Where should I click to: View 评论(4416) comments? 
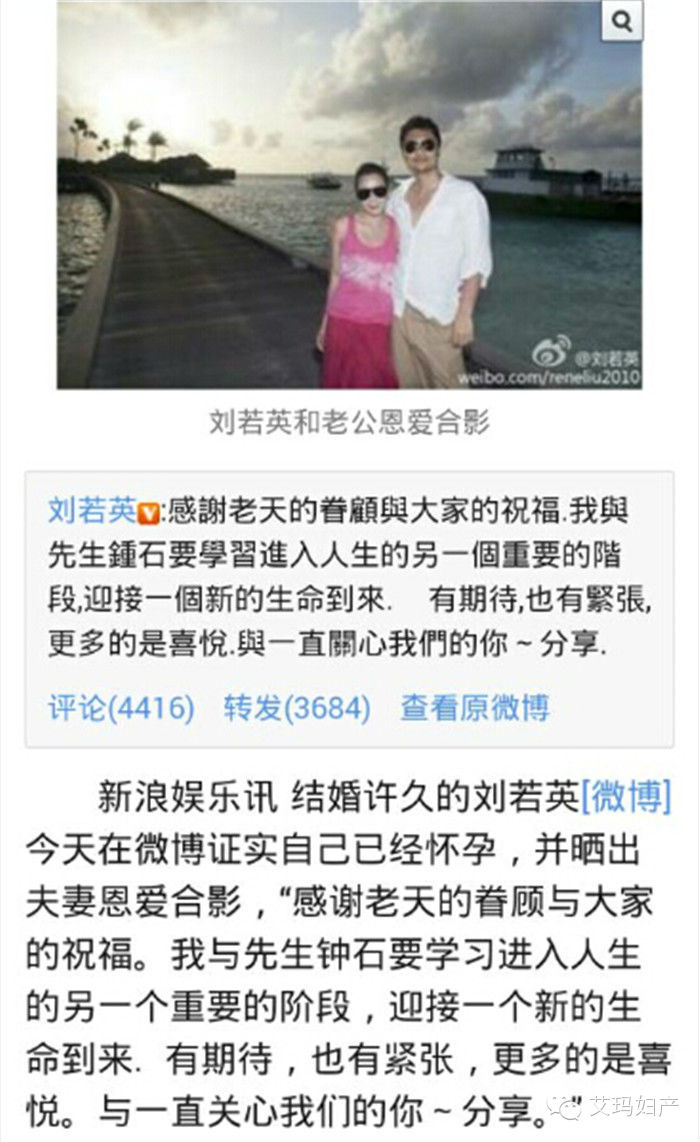point(121,708)
